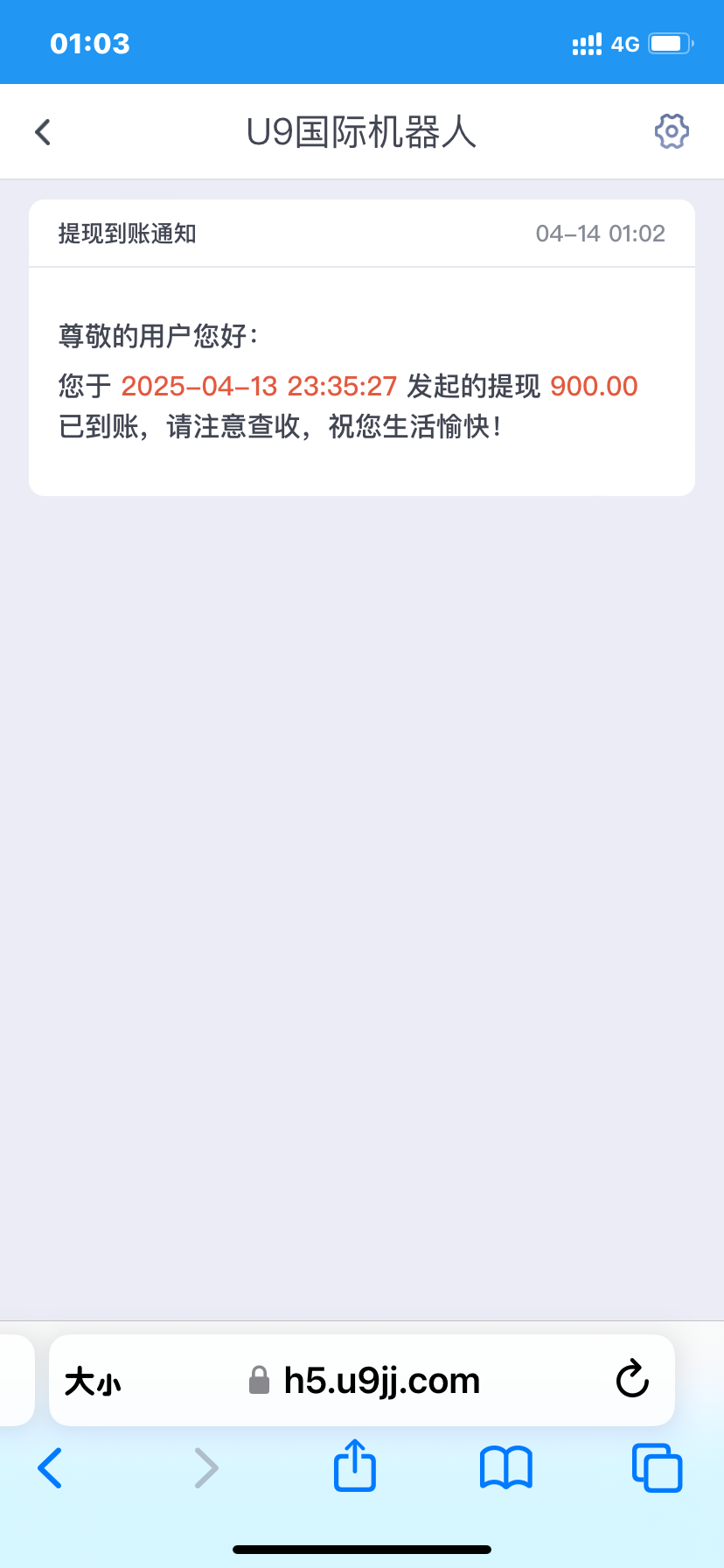Show all open Safari tabs
The image size is (724, 1568).
pos(656,1468)
